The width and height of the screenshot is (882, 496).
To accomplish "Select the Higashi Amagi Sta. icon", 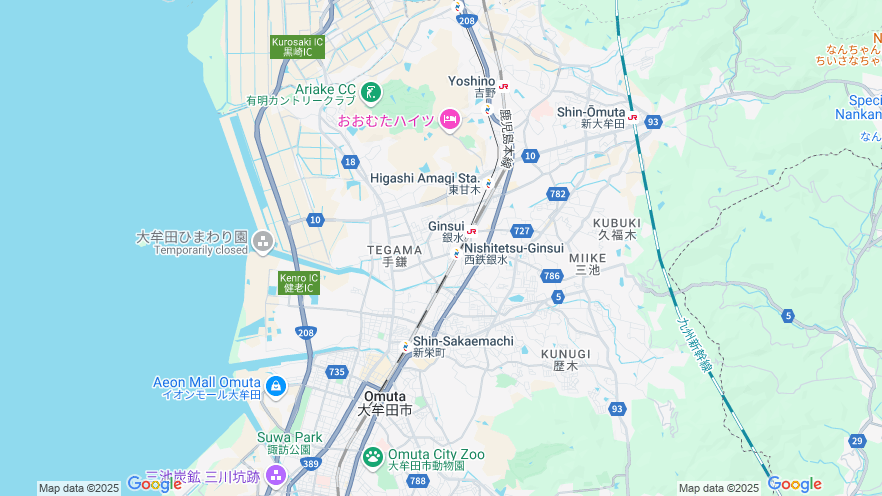I will tap(488, 183).
